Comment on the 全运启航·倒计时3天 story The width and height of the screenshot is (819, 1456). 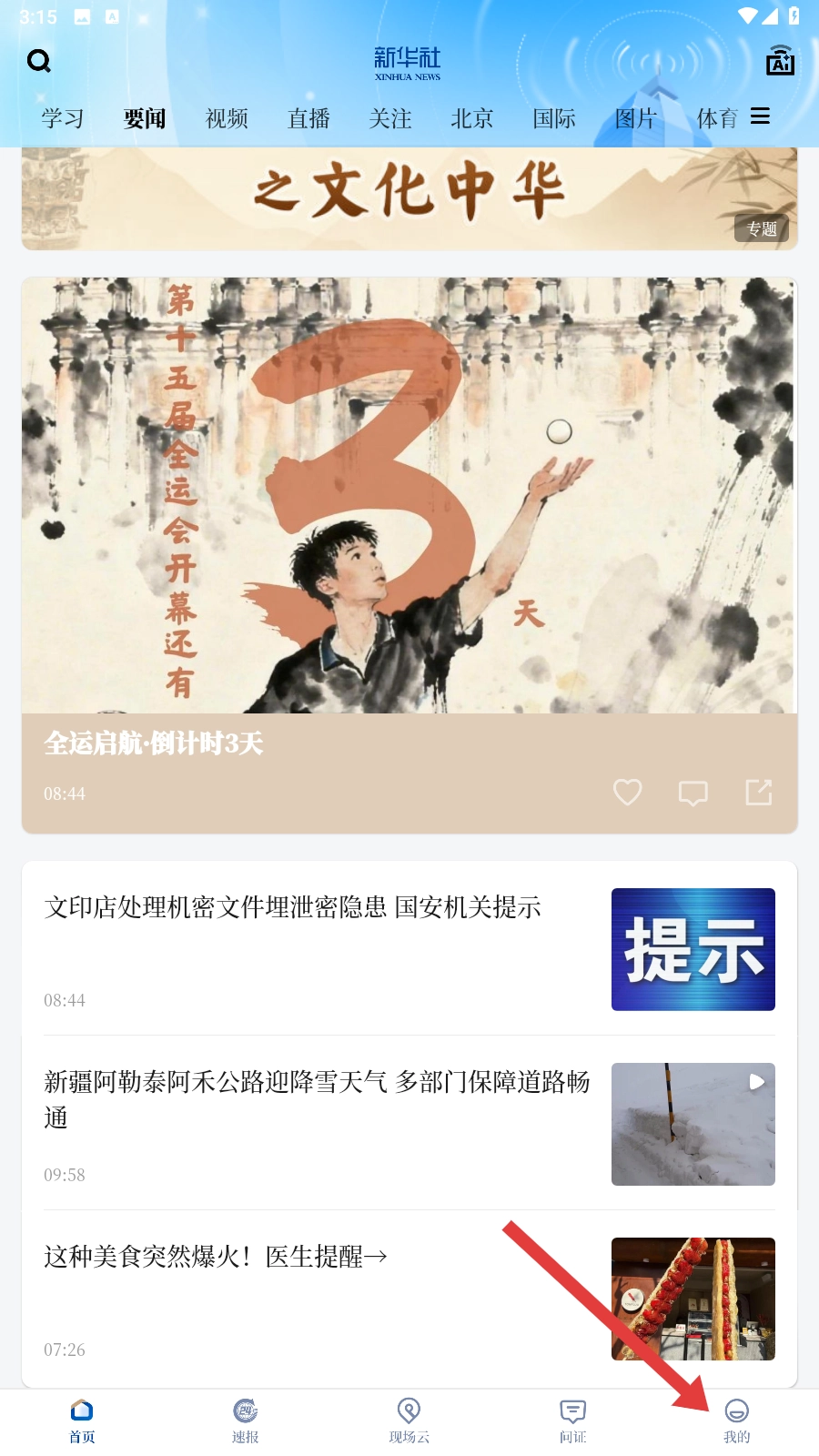(693, 793)
